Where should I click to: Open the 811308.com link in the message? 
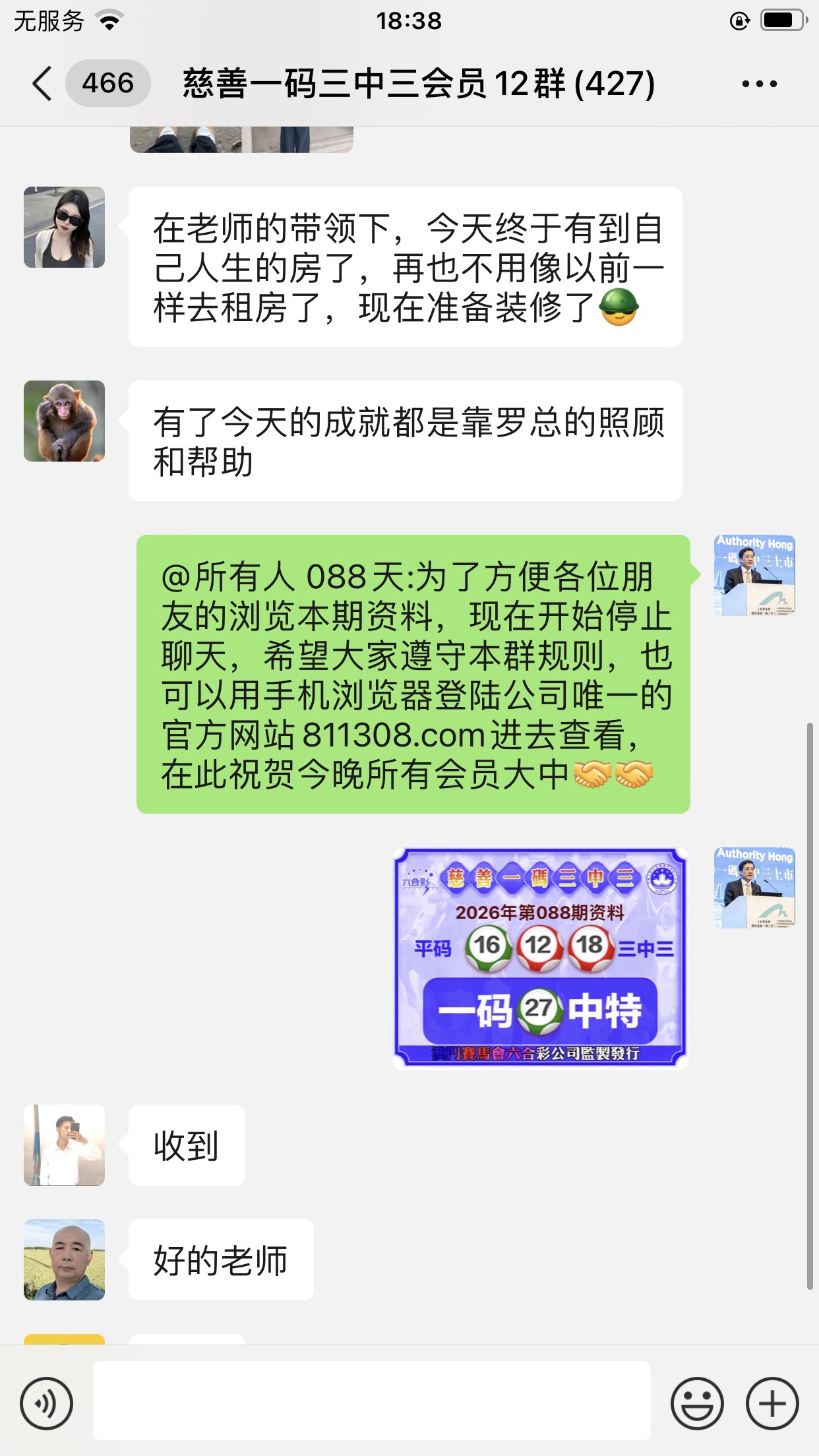coord(394,735)
